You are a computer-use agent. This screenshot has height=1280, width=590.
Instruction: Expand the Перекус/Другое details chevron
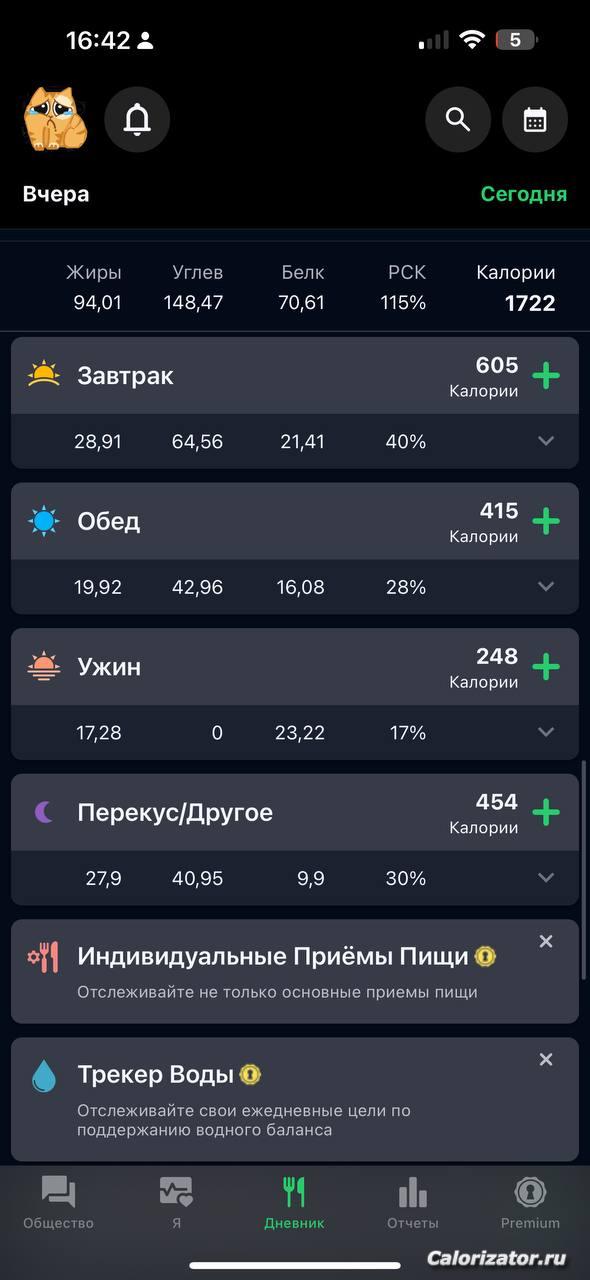coord(546,878)
